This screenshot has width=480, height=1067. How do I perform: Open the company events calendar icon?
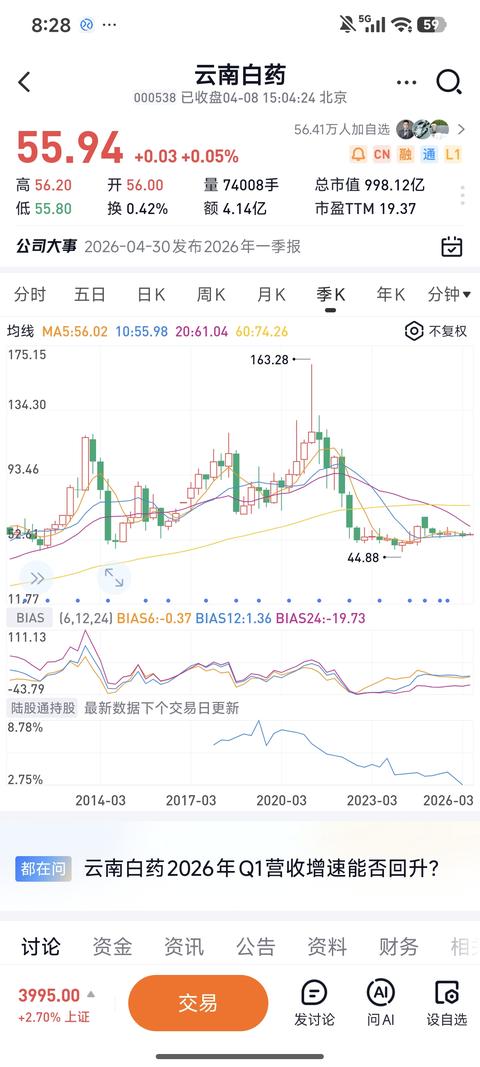452,246
